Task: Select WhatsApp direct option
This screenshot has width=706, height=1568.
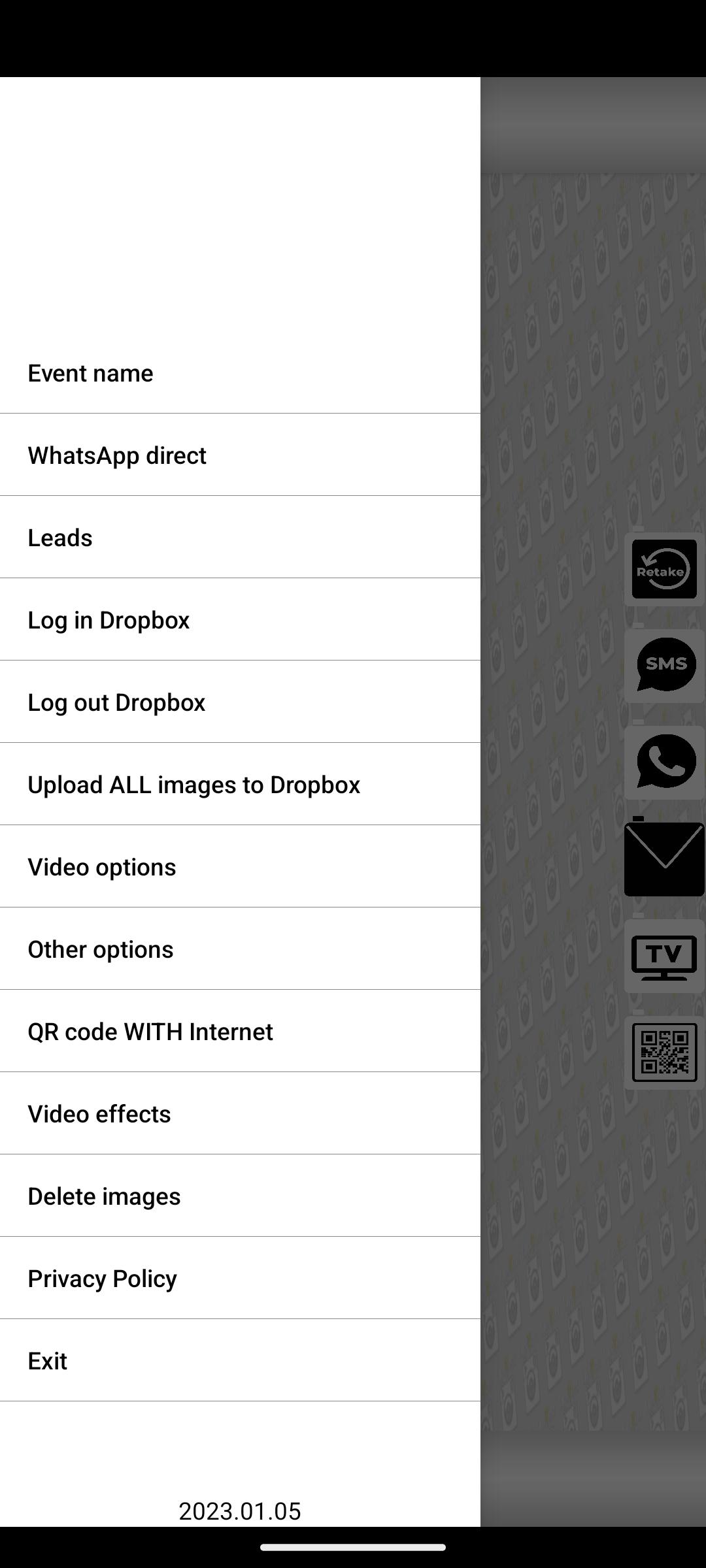Action: point(240,455)
